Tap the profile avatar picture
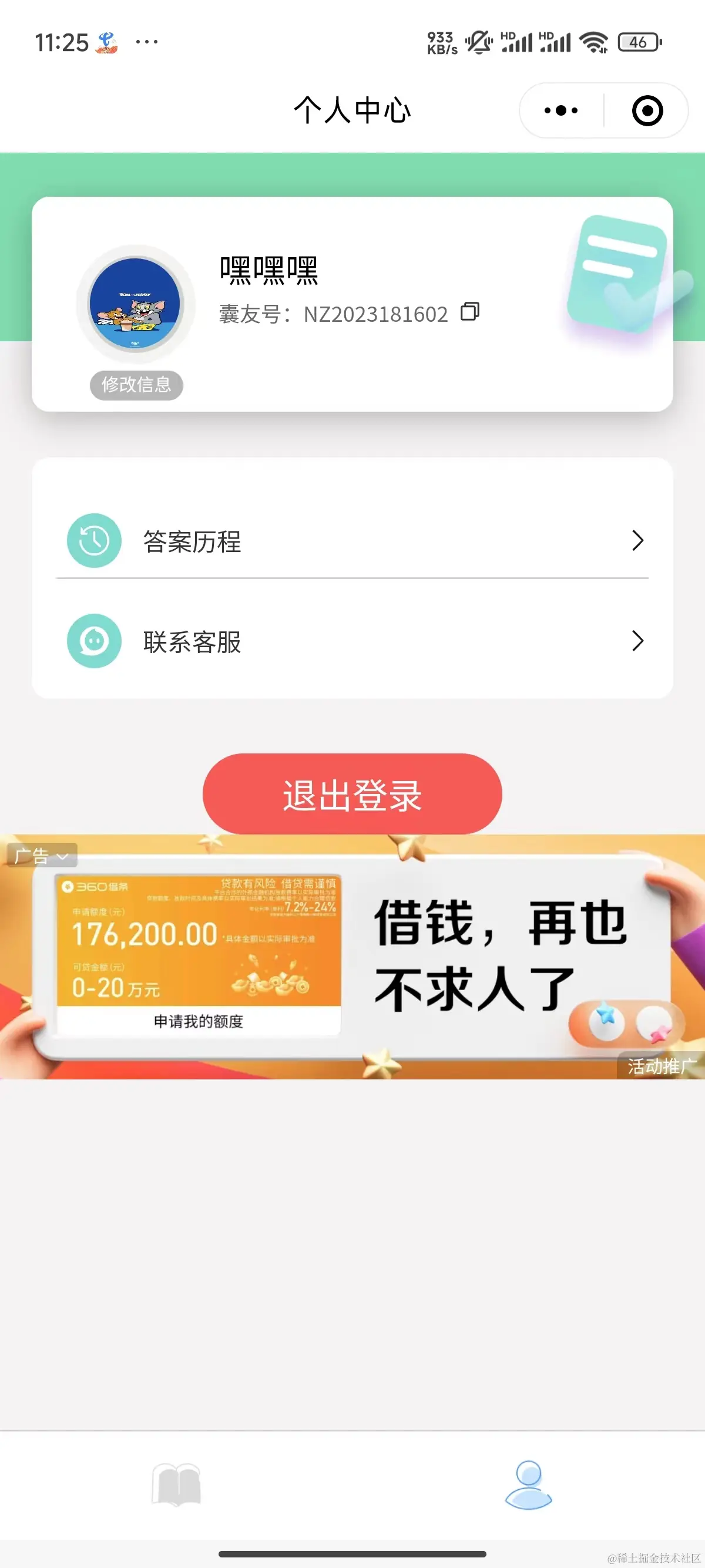The image size is (705, 1568). coord(135,303)
